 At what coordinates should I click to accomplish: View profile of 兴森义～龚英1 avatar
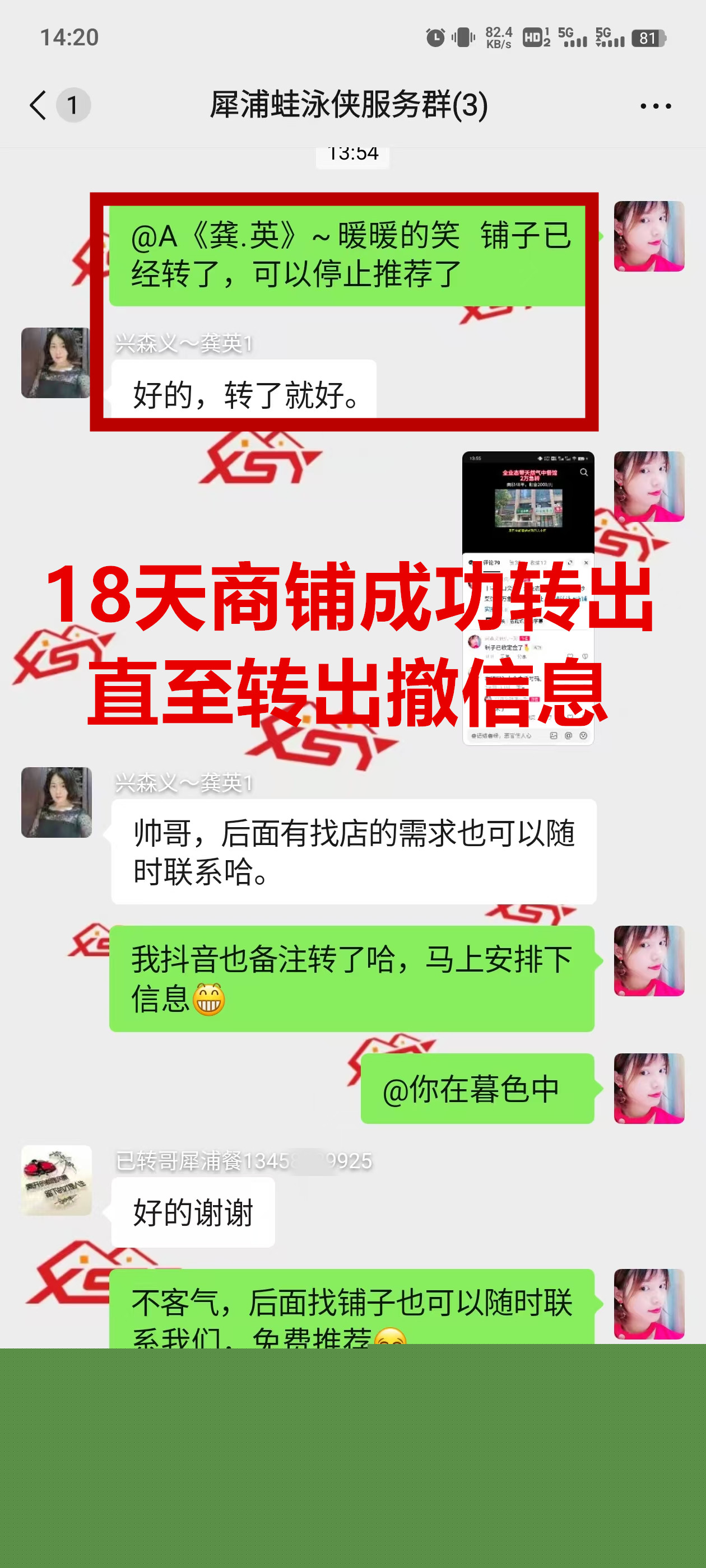56,802
